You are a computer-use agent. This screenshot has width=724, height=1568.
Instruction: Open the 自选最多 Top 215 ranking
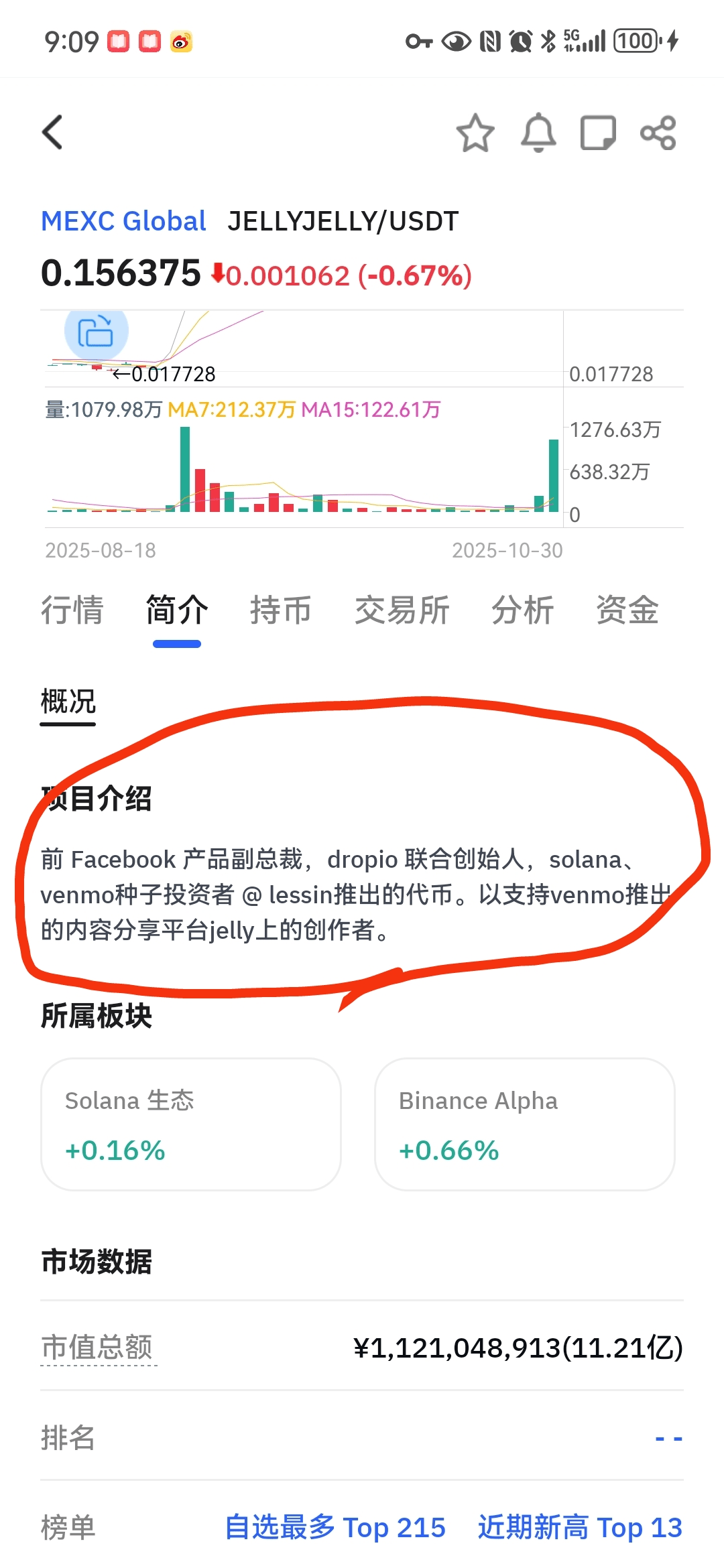click(335, 1528)
